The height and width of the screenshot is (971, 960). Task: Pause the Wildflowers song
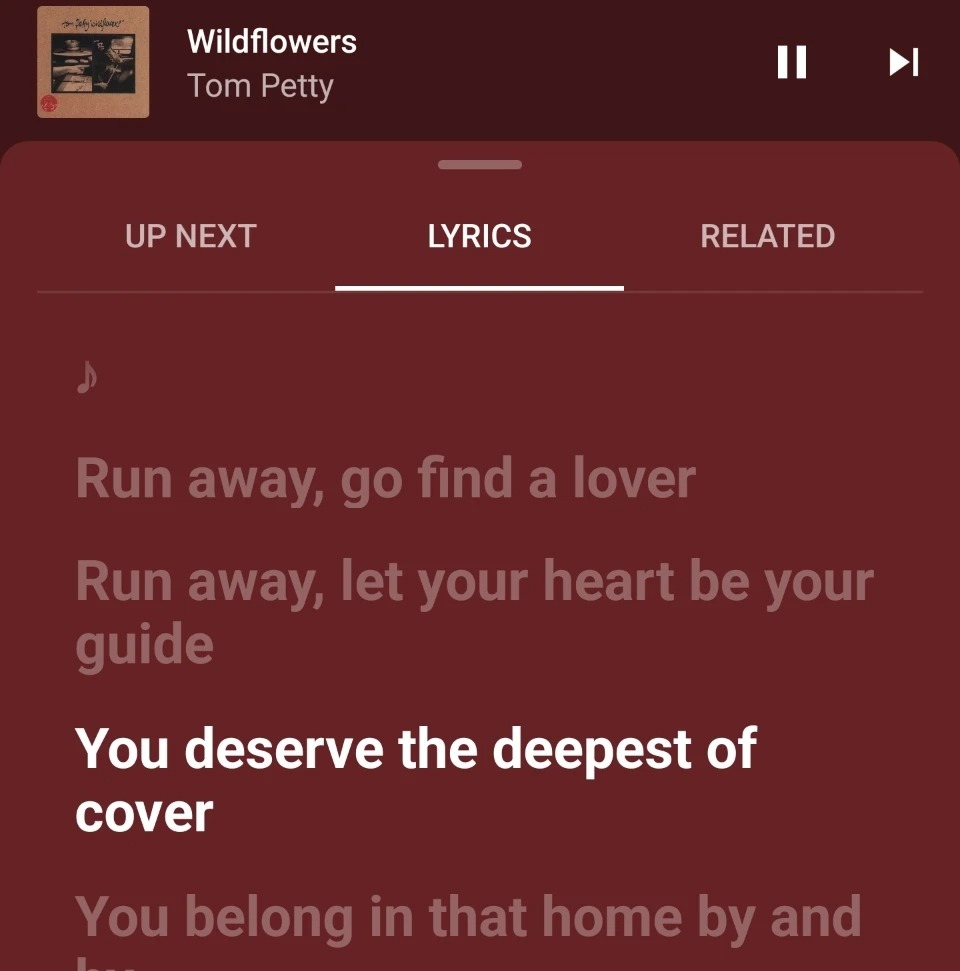[x=791, y=62]
